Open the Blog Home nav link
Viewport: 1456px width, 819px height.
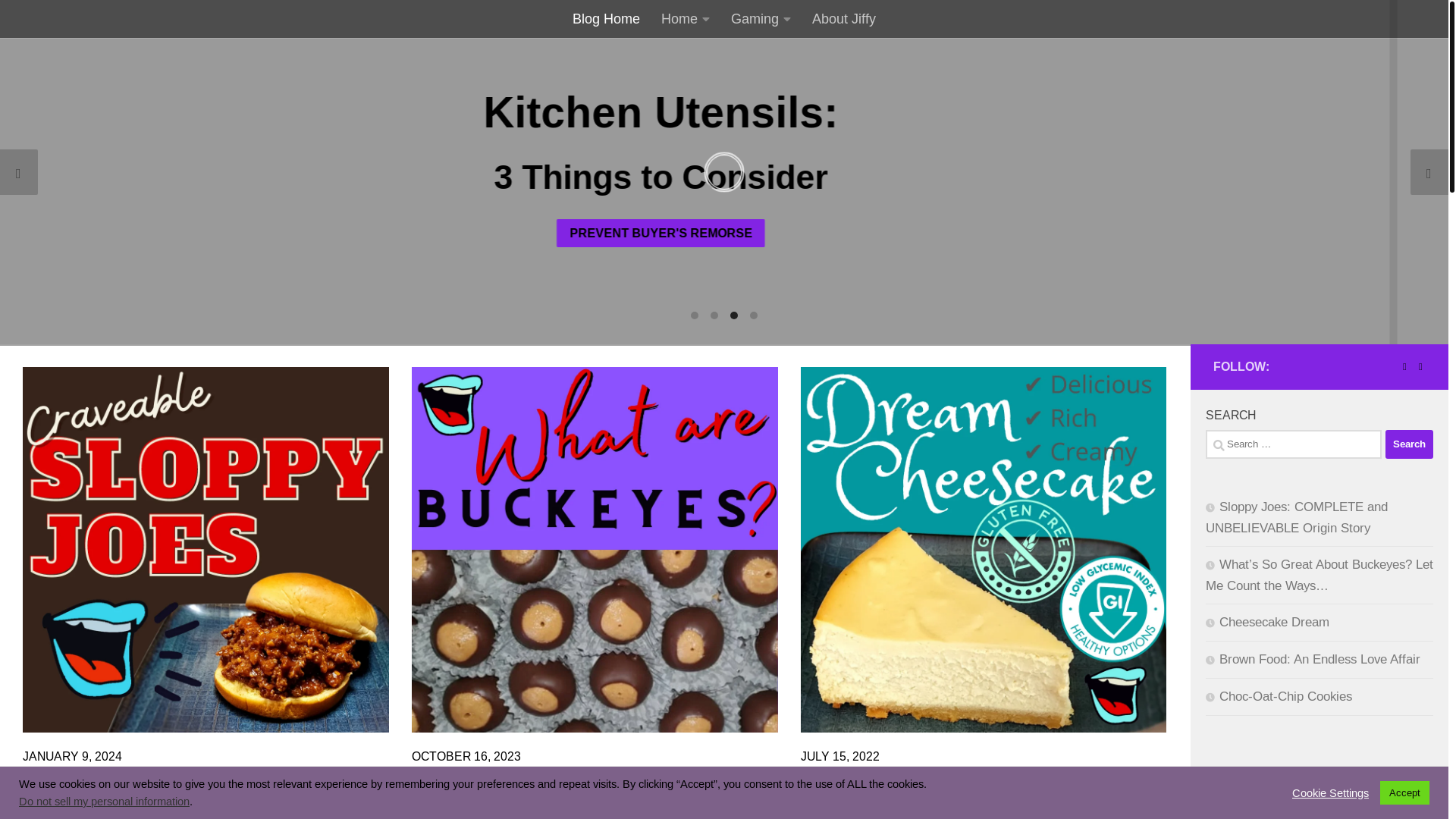[605, 19]
